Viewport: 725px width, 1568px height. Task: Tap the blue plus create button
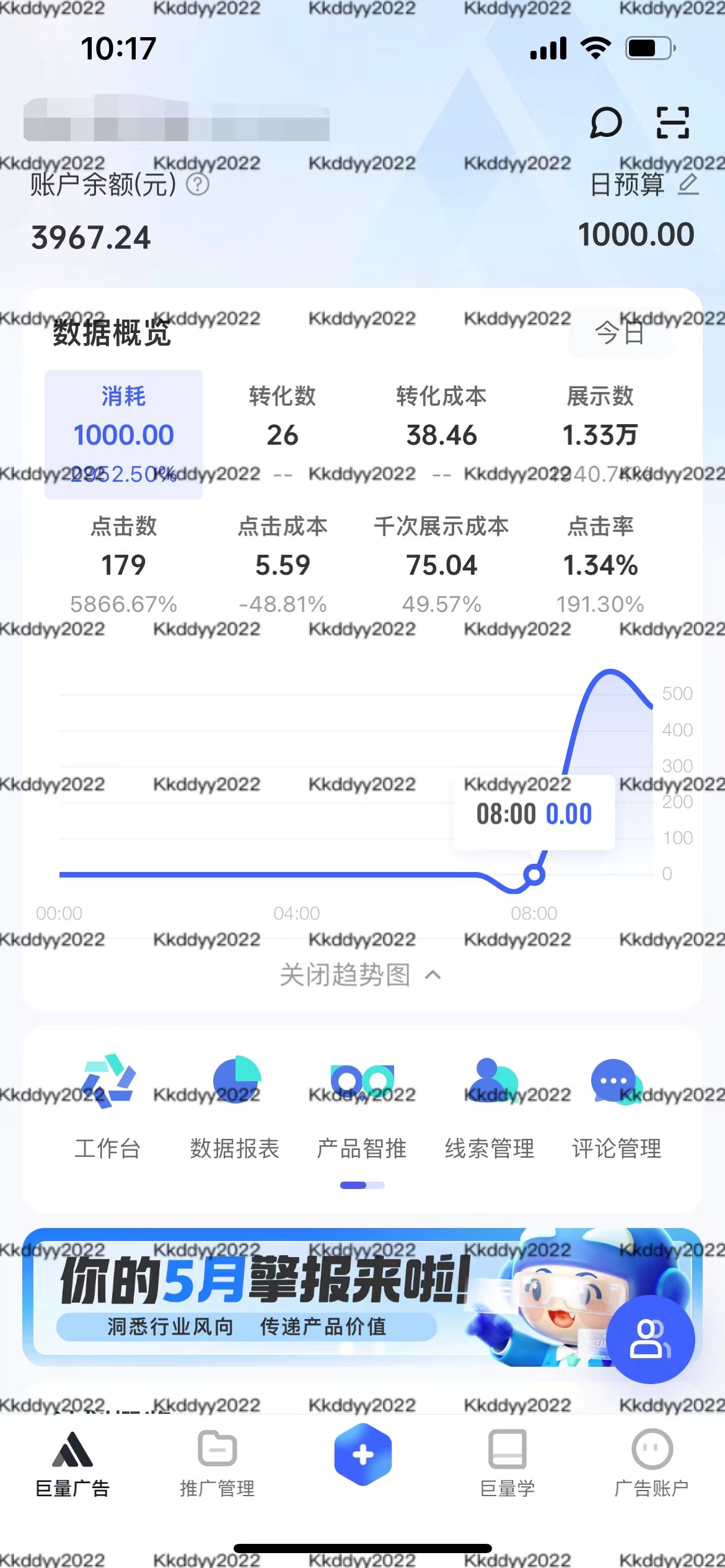362,1455
